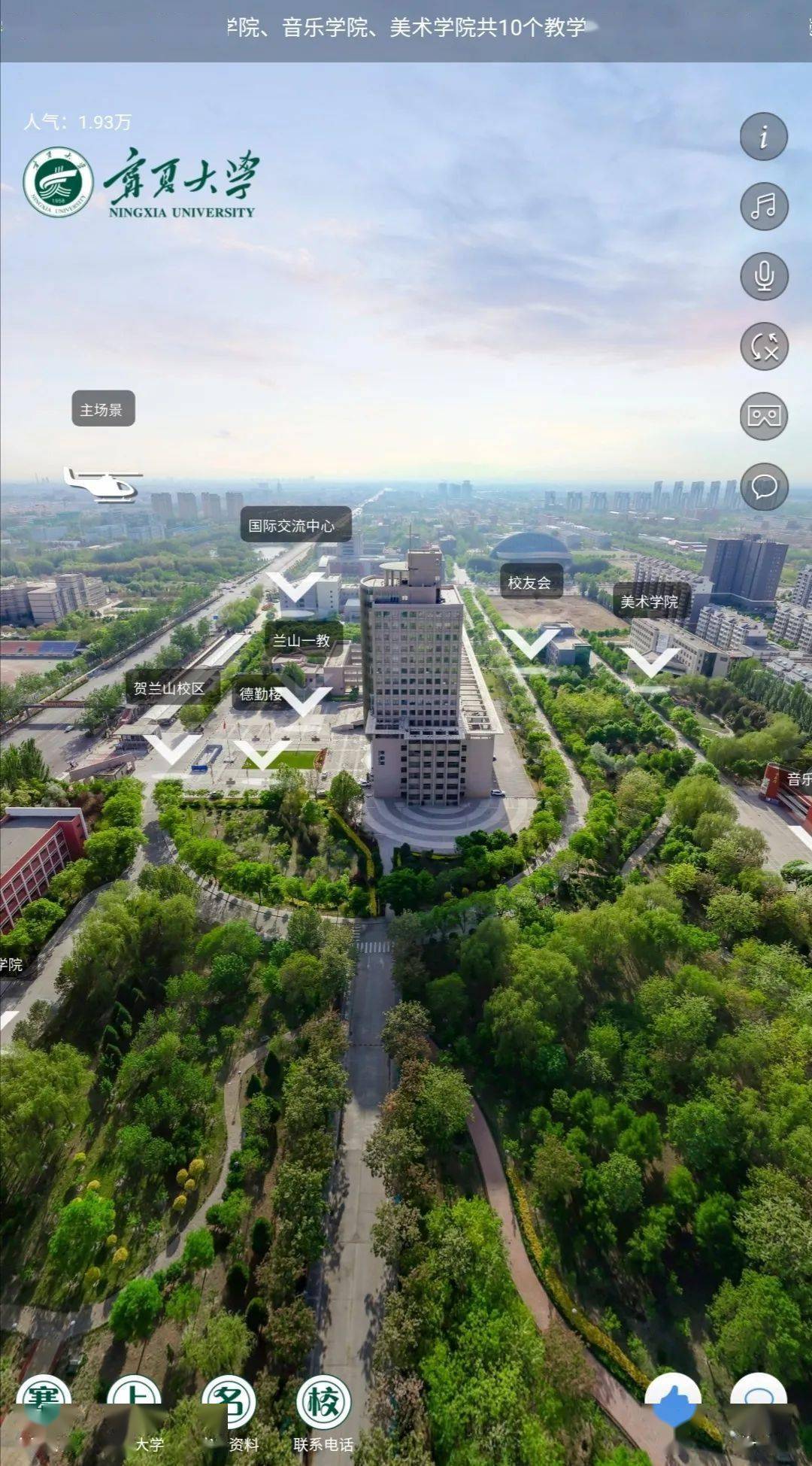Tap the thumbs-up like icon
Screen dimensions: 812x1466
(x=671, y=1398)
